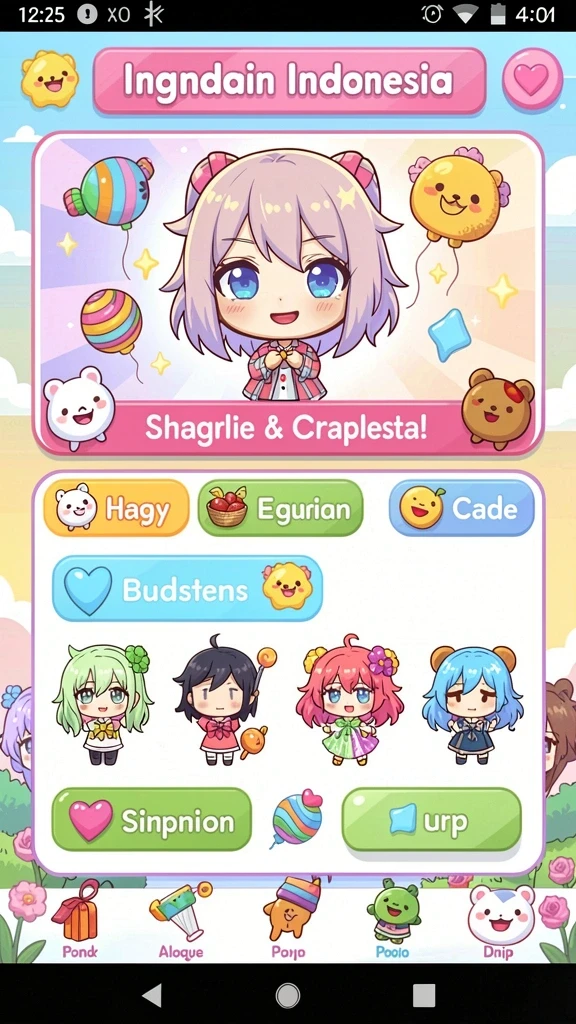576x1024 pixels.
Task: Choose the black-haired character with lollipop
Action: 222,700
